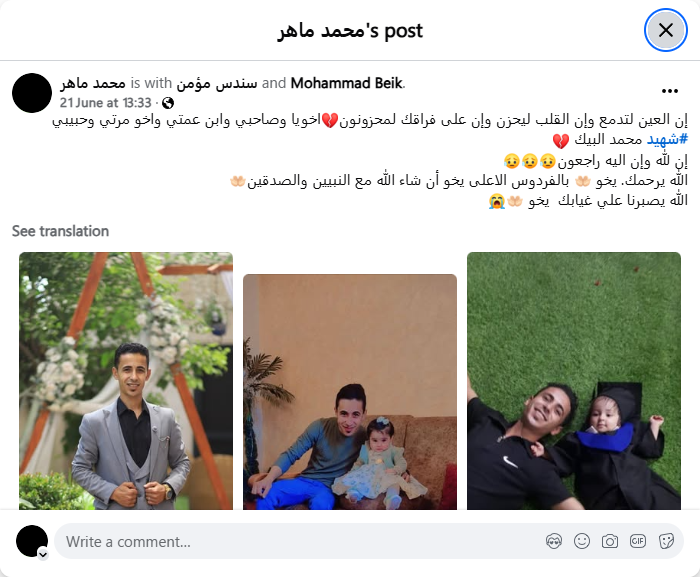700x577 pixels.
Task: Close the post dialog
Action: pyautogui.click(x=665, y=30)
